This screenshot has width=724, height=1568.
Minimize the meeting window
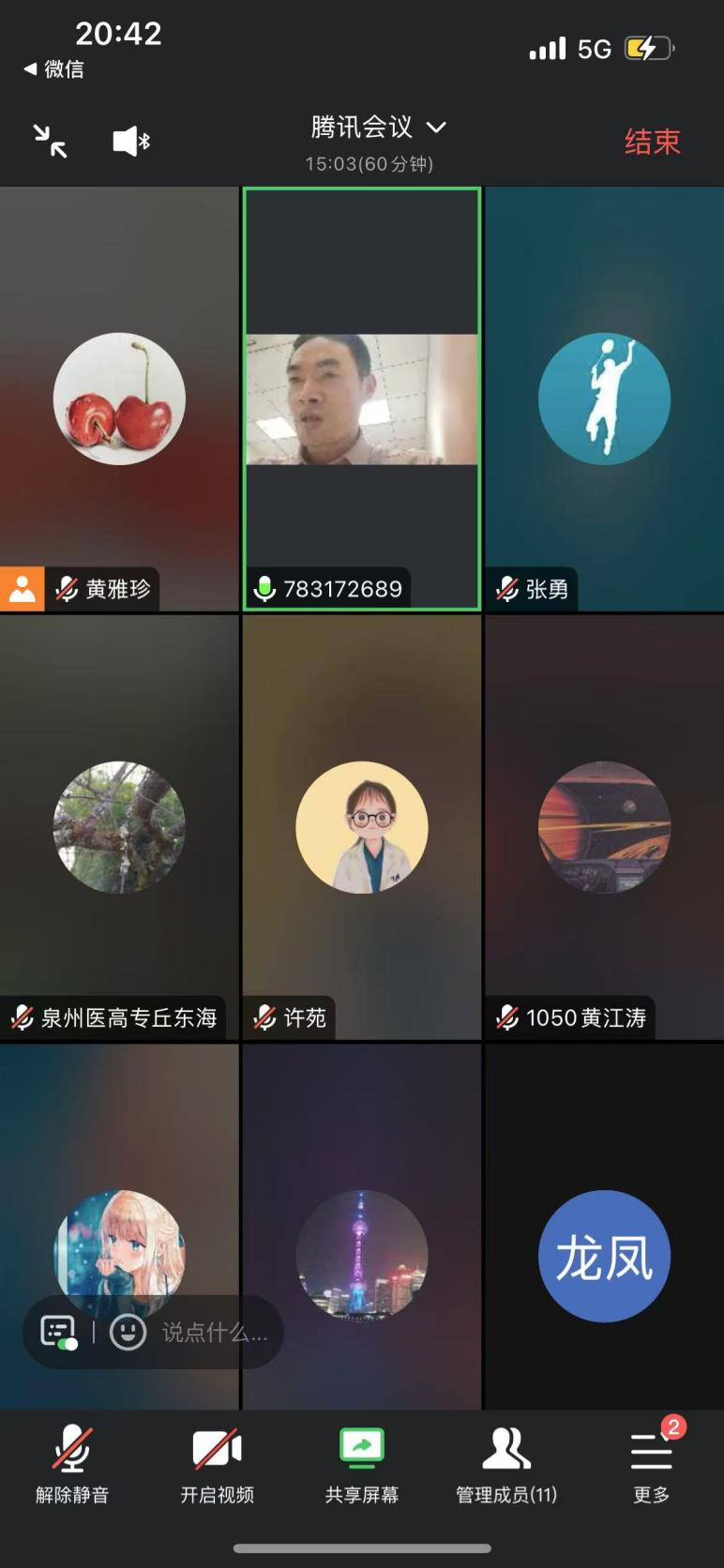click(x=51, y=142)
